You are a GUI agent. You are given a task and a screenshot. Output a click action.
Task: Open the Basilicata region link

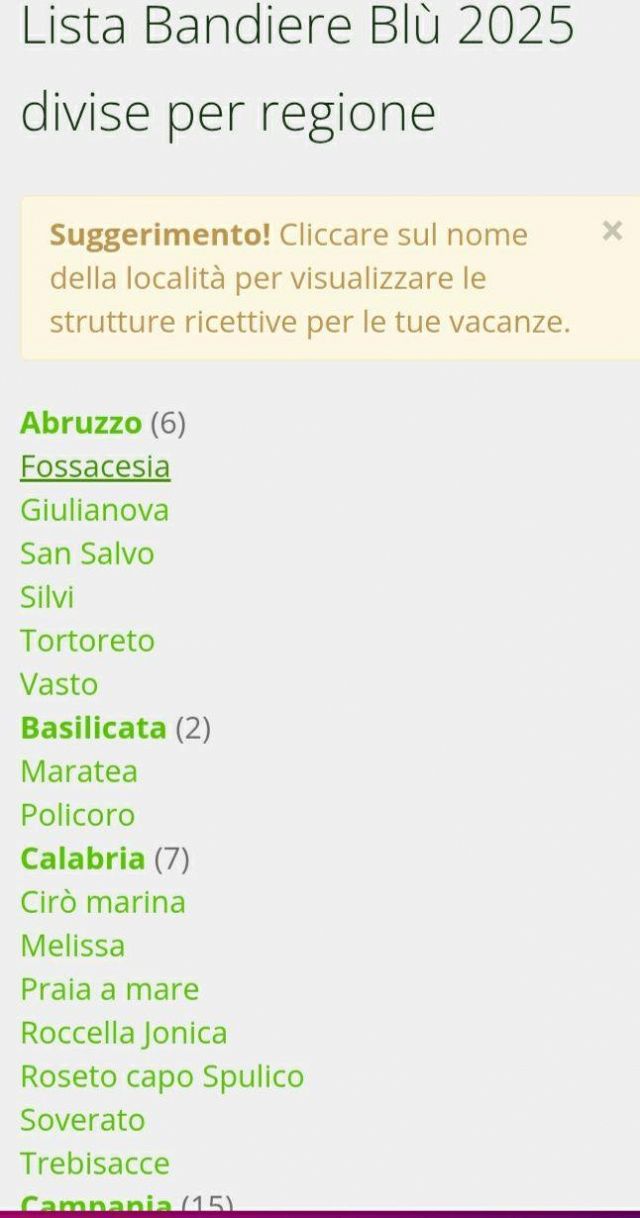tap(93, 728)
